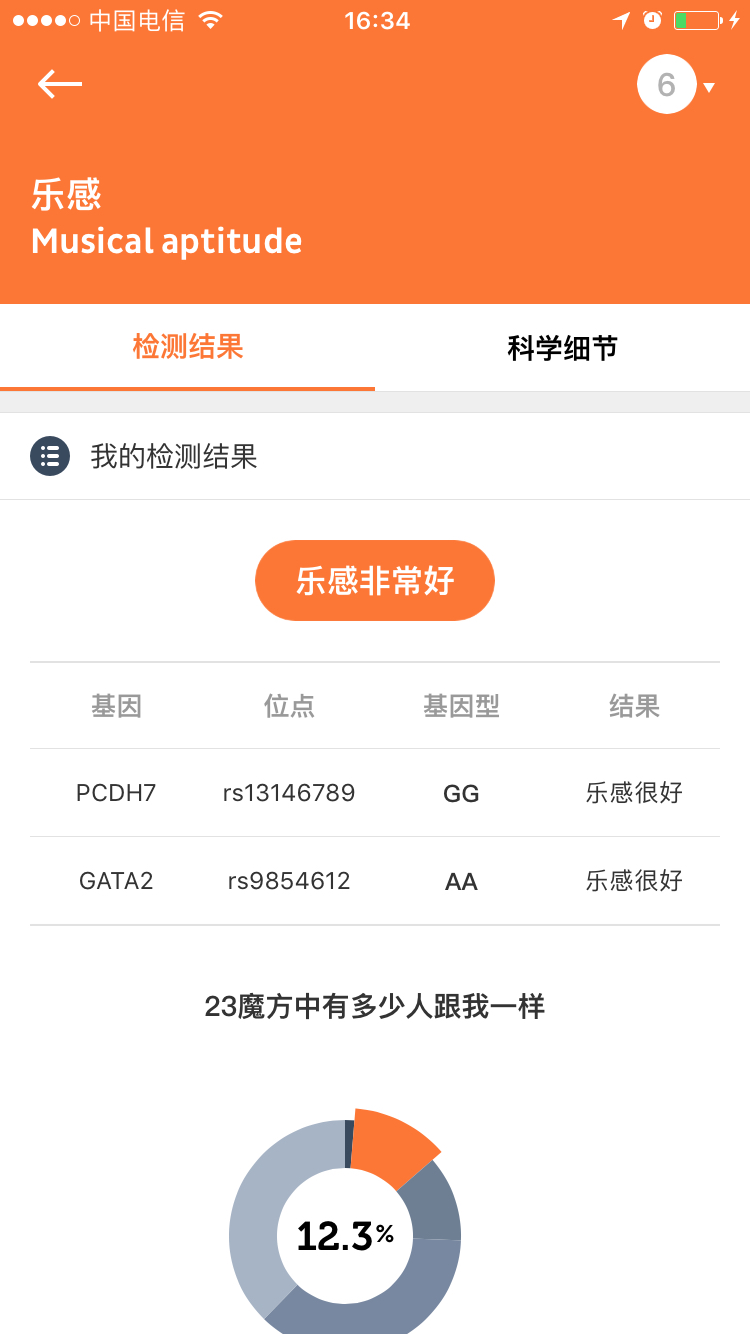Open the profile switcher dropdown labeled 6
This screenshot has width=750, height=1334.
(676, 85)
